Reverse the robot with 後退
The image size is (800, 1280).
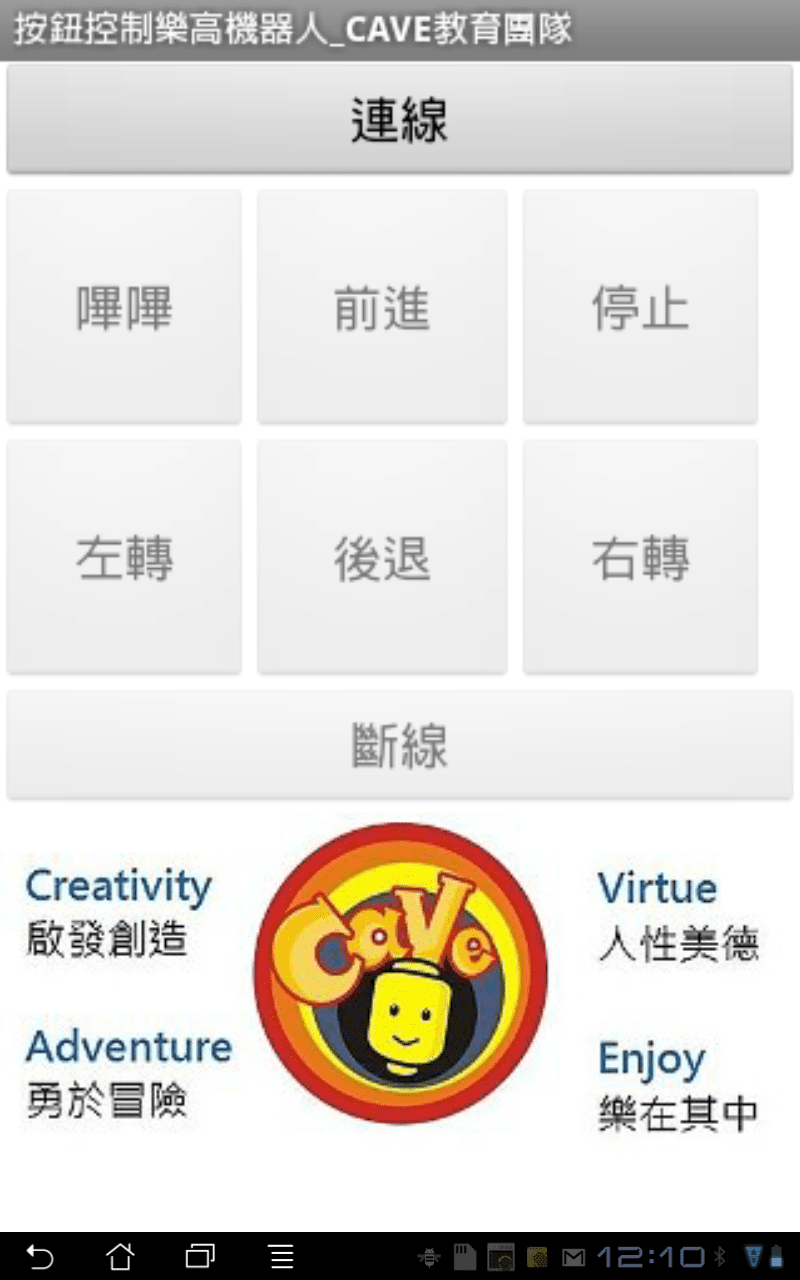click(x=382, y=557)
